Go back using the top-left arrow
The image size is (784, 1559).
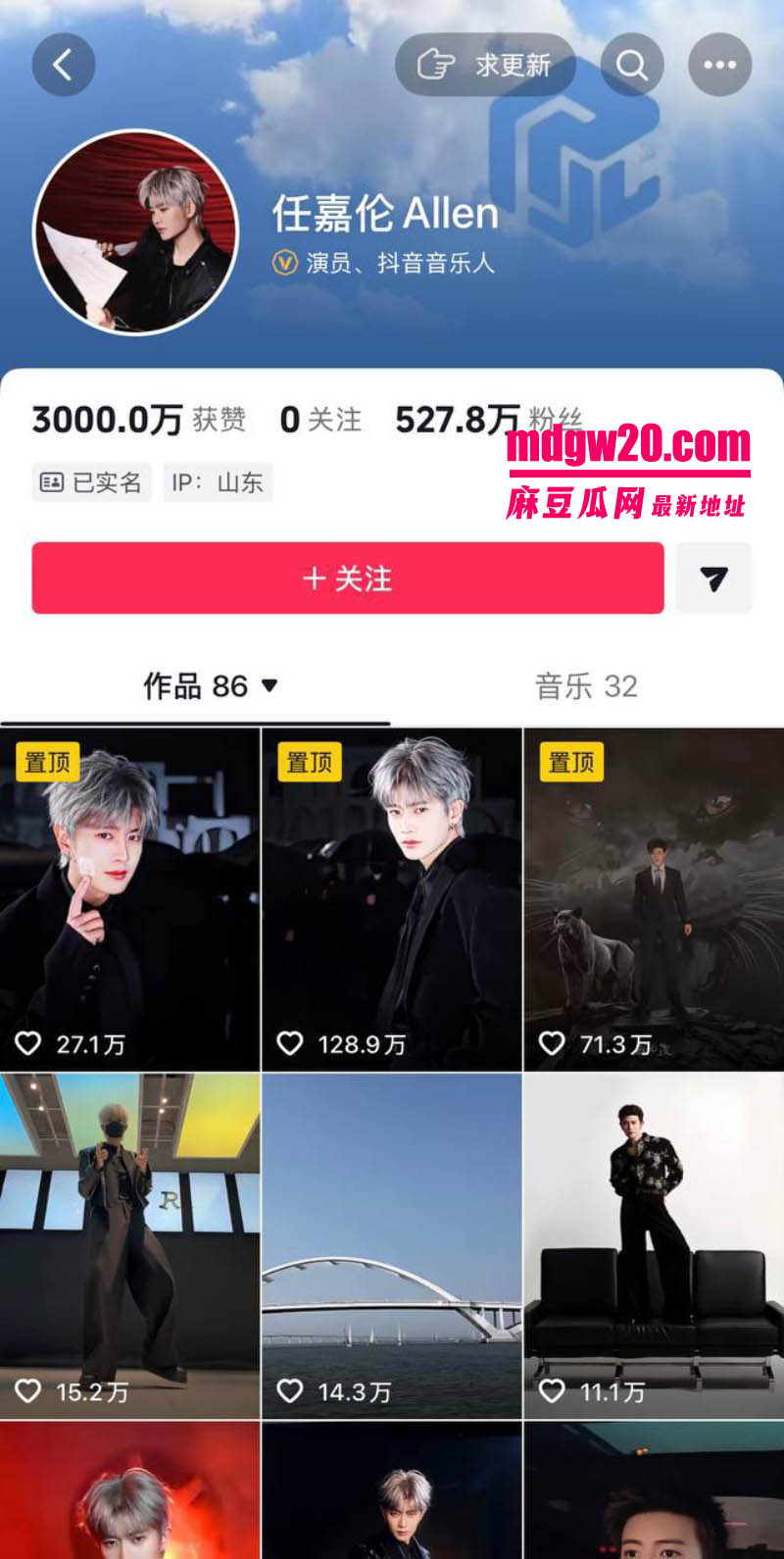(64, 66)
